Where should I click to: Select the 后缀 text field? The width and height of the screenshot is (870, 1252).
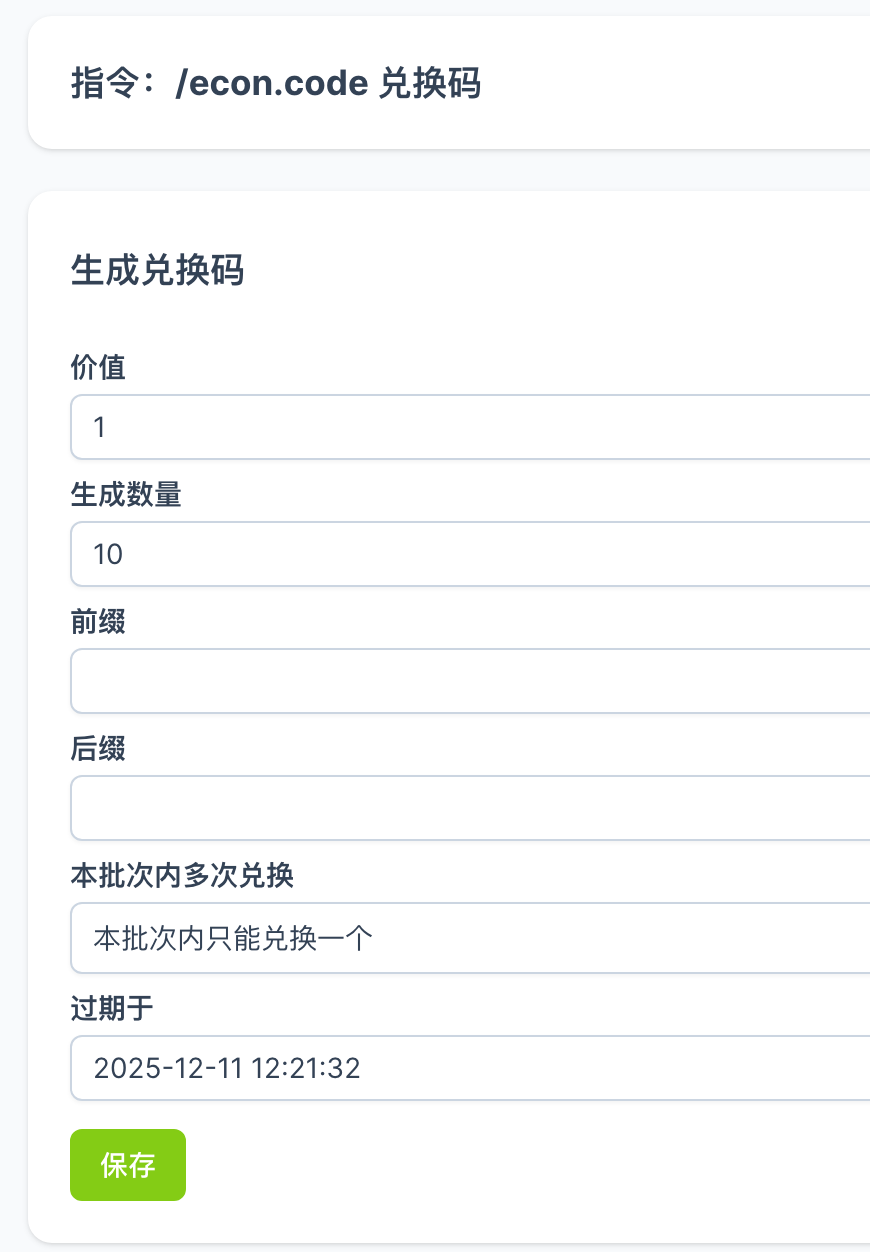(470, 808)
